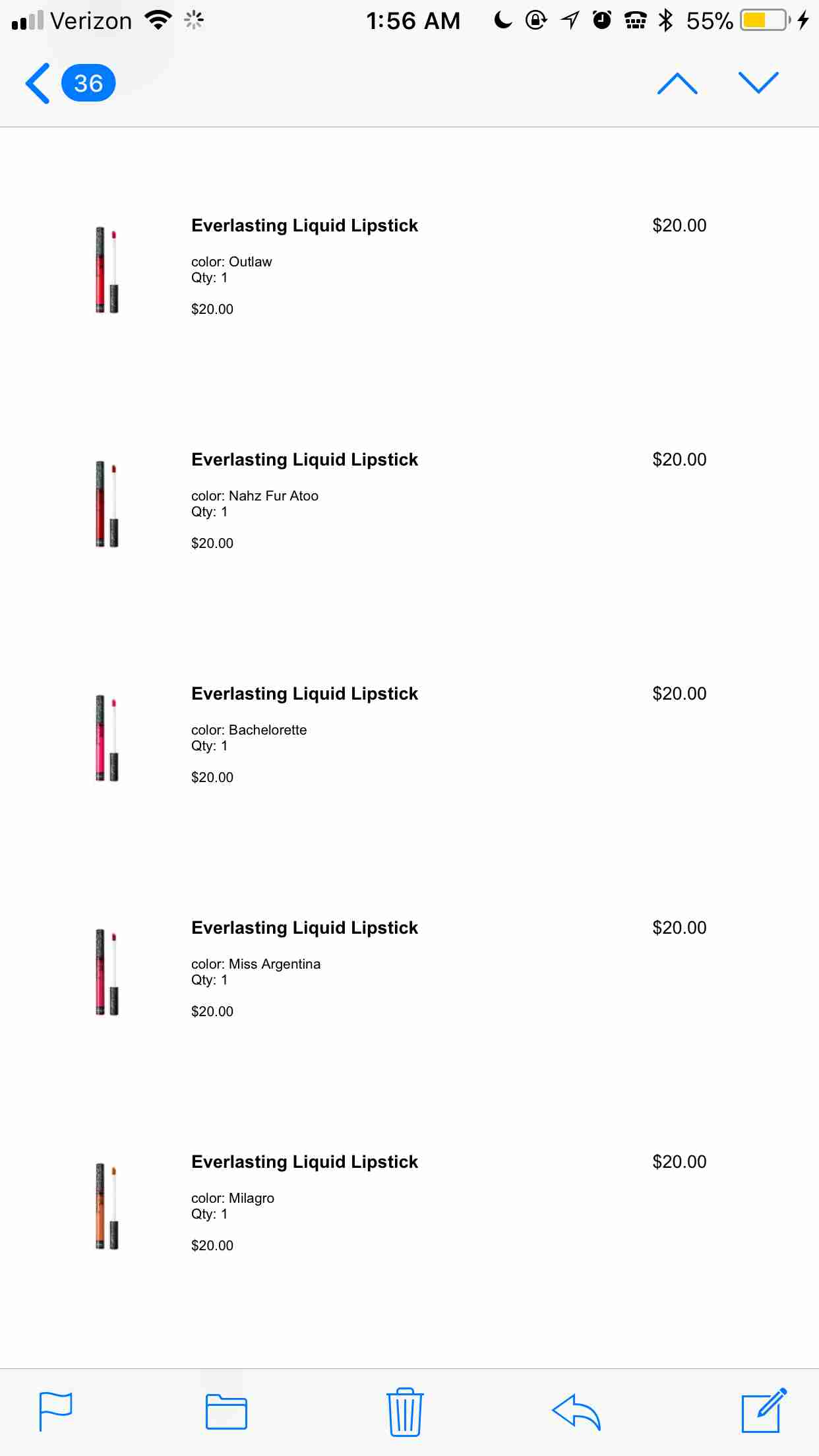Screen dimensions: 819x1456
Task: Delete this email with the trash icon
Action: click(404, 1411)
